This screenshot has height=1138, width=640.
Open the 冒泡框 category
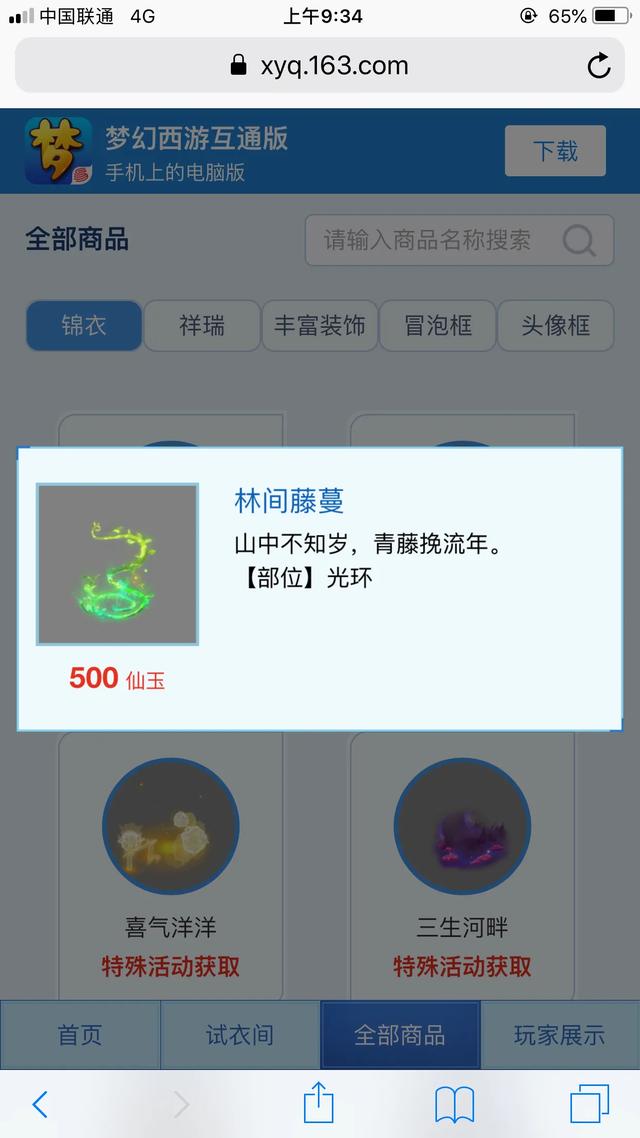[438, 325]
